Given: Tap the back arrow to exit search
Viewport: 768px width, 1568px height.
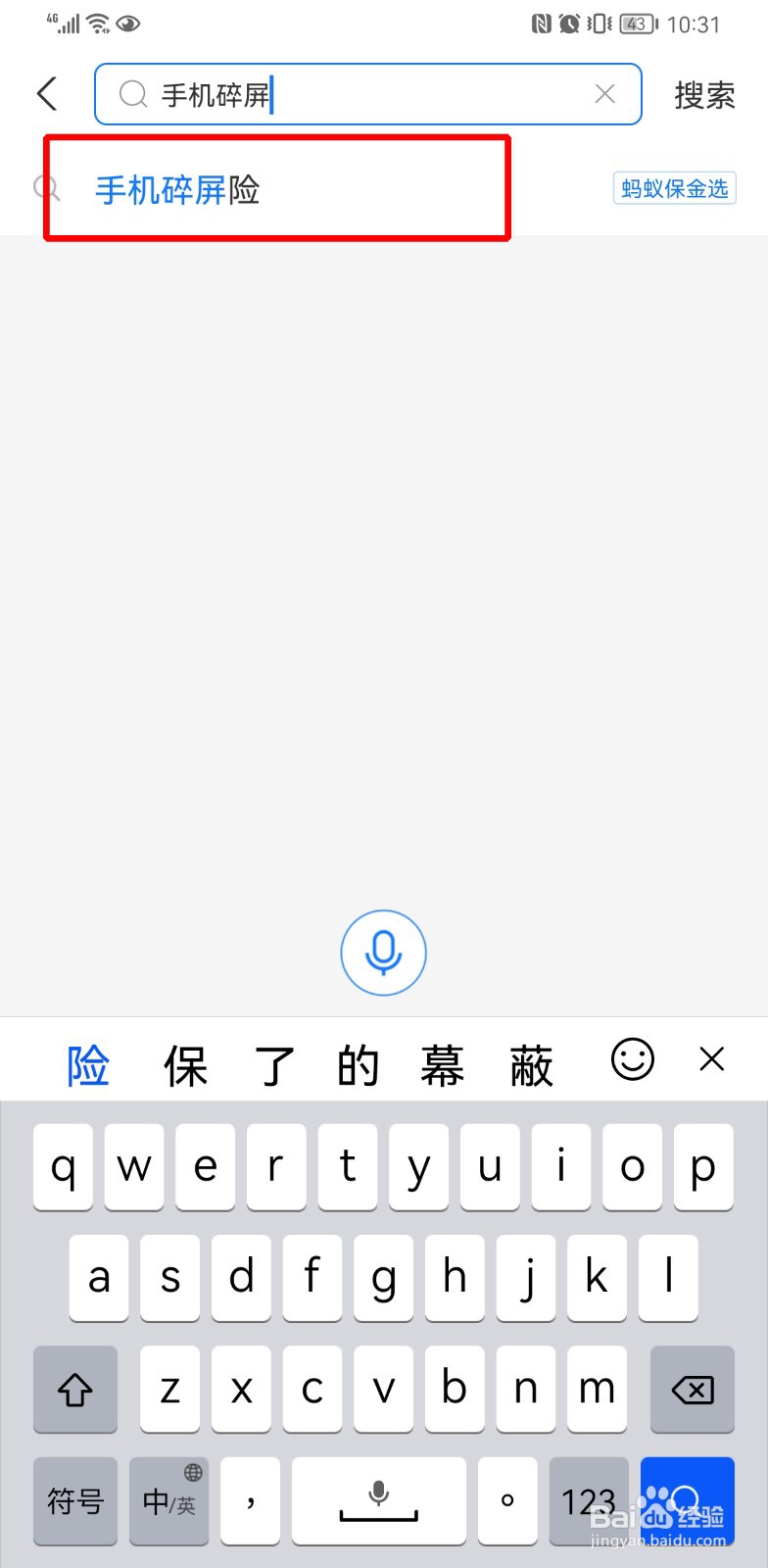Looking at the screenshot, I should (x=46, y=93).
